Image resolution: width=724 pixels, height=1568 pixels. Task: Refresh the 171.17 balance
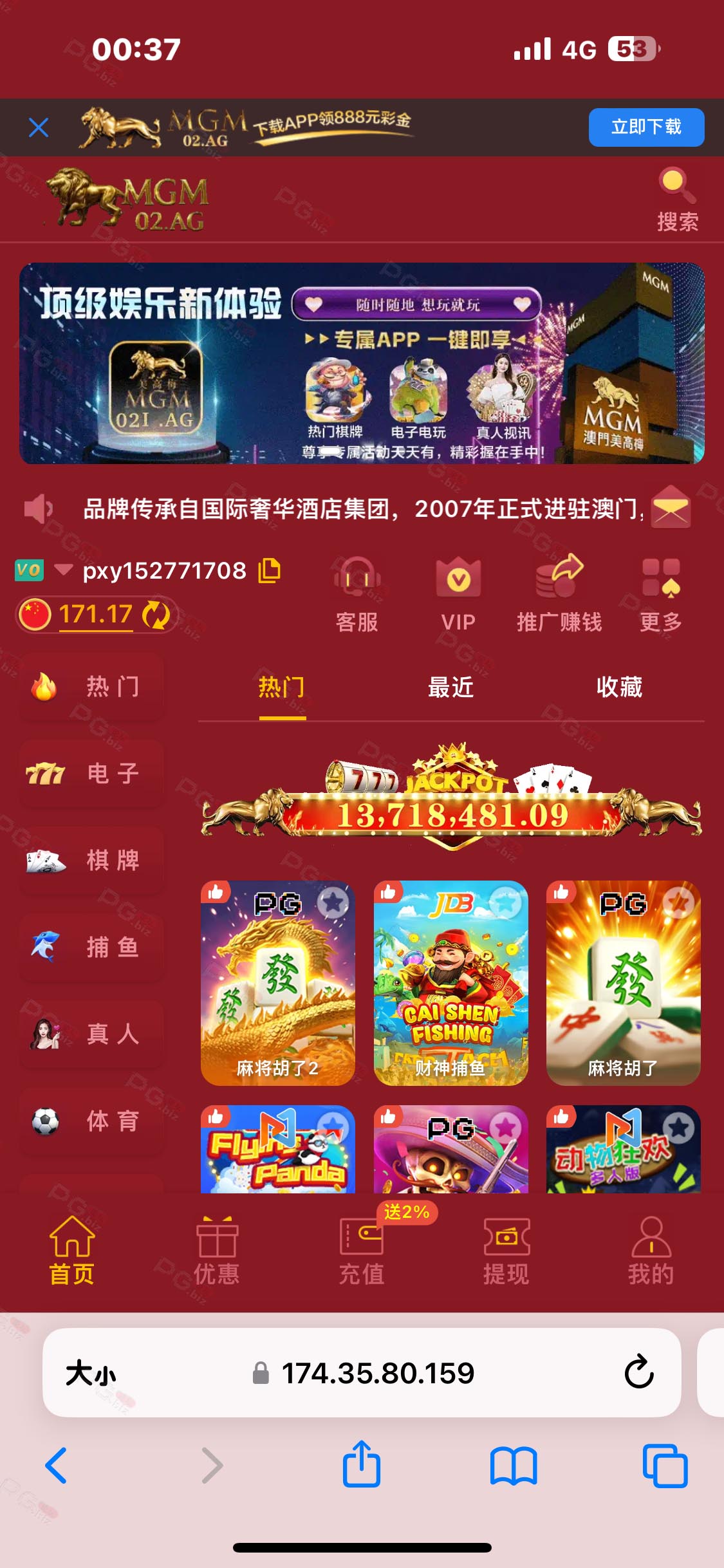pyautogui.click(x=156, y=614)
